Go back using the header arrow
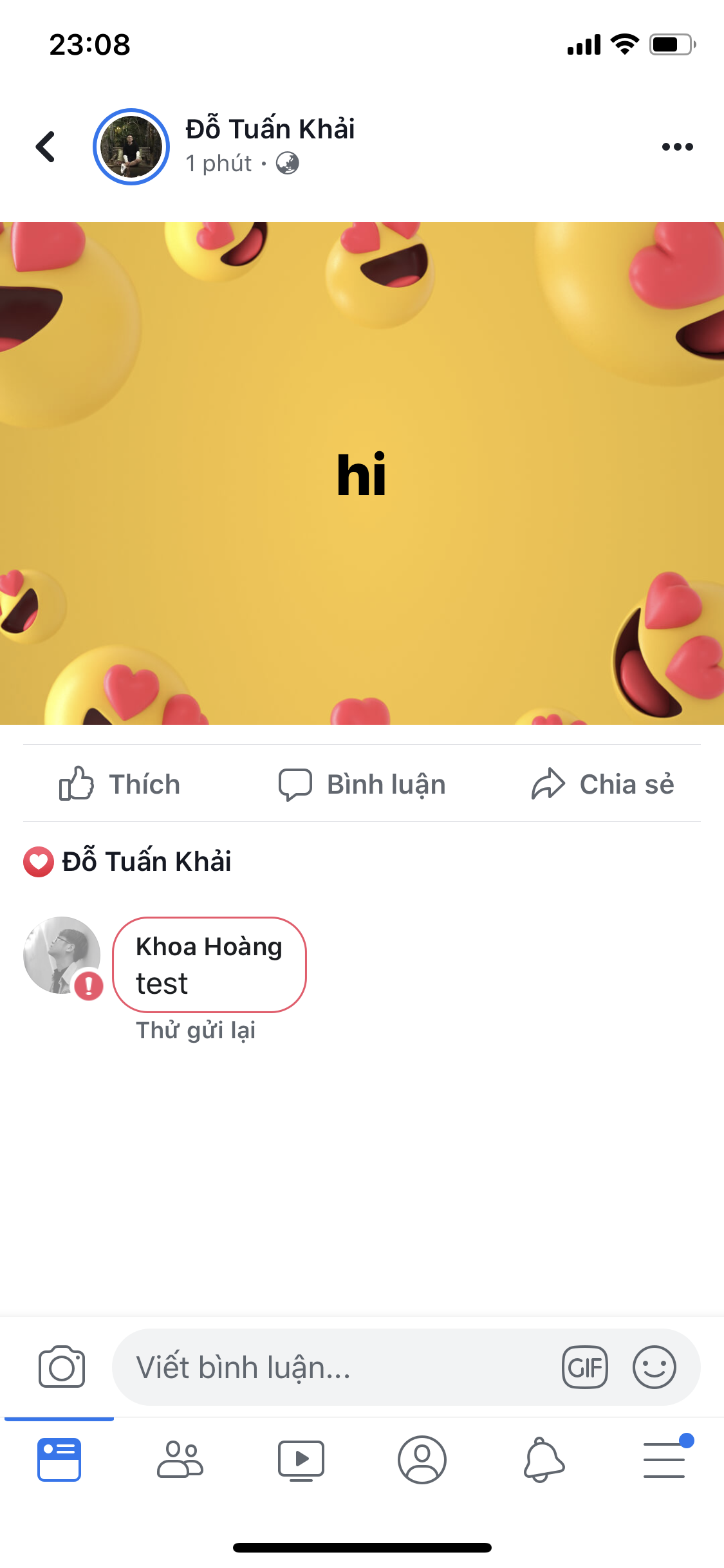The width and height of the screenshot is (724, 1568). pyautogui.click(x=45, y=147)
